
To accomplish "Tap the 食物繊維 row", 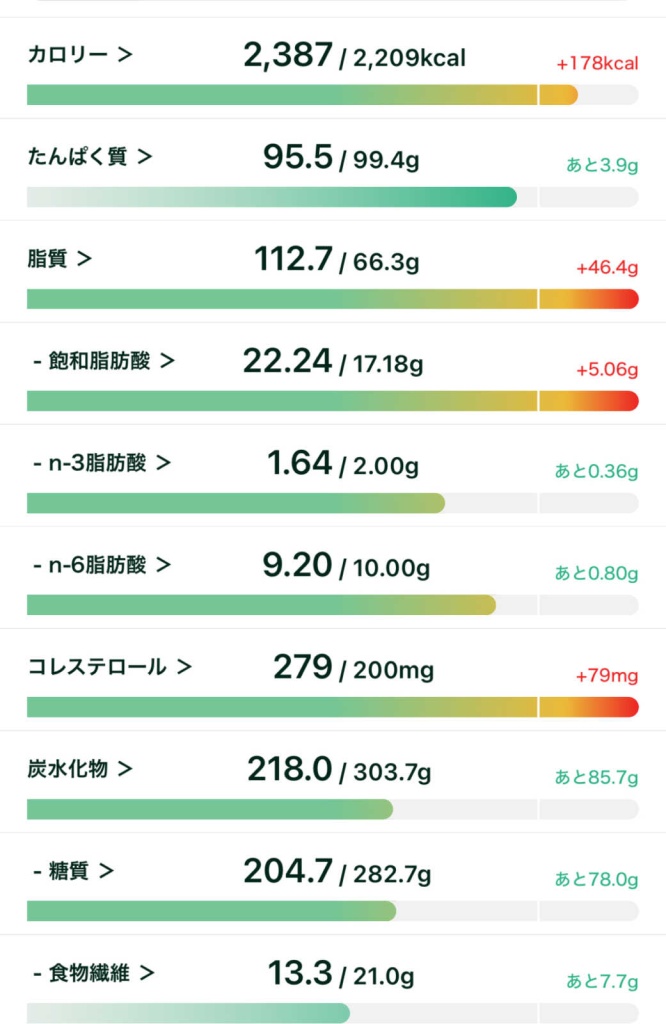I will (94, 973).
